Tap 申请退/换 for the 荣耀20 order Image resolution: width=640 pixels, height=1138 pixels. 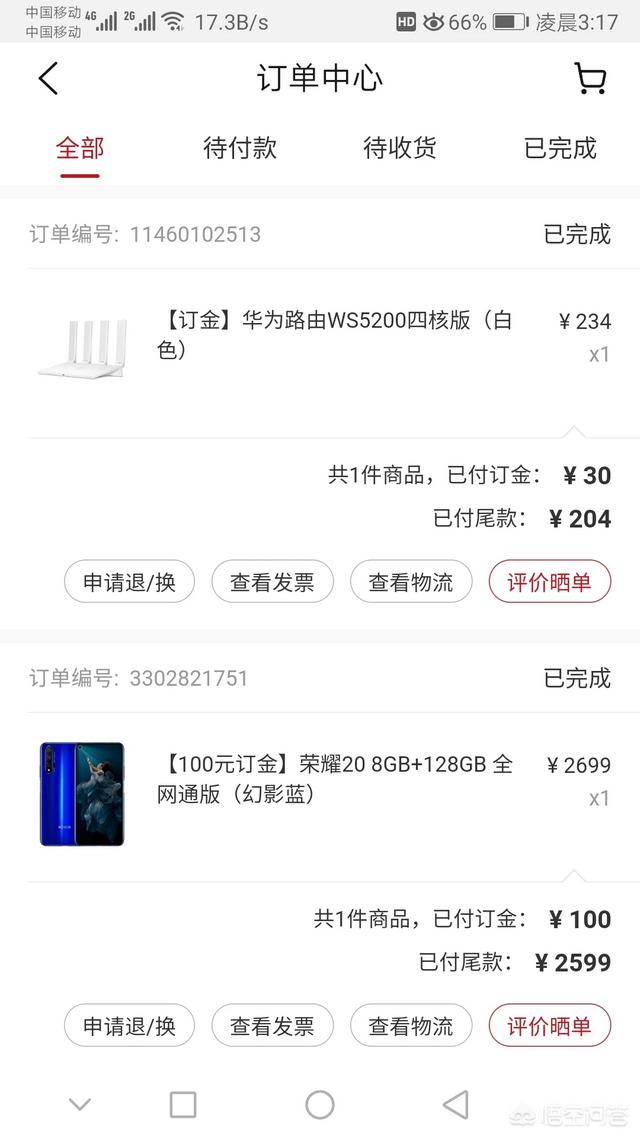tap(129, 1026)
